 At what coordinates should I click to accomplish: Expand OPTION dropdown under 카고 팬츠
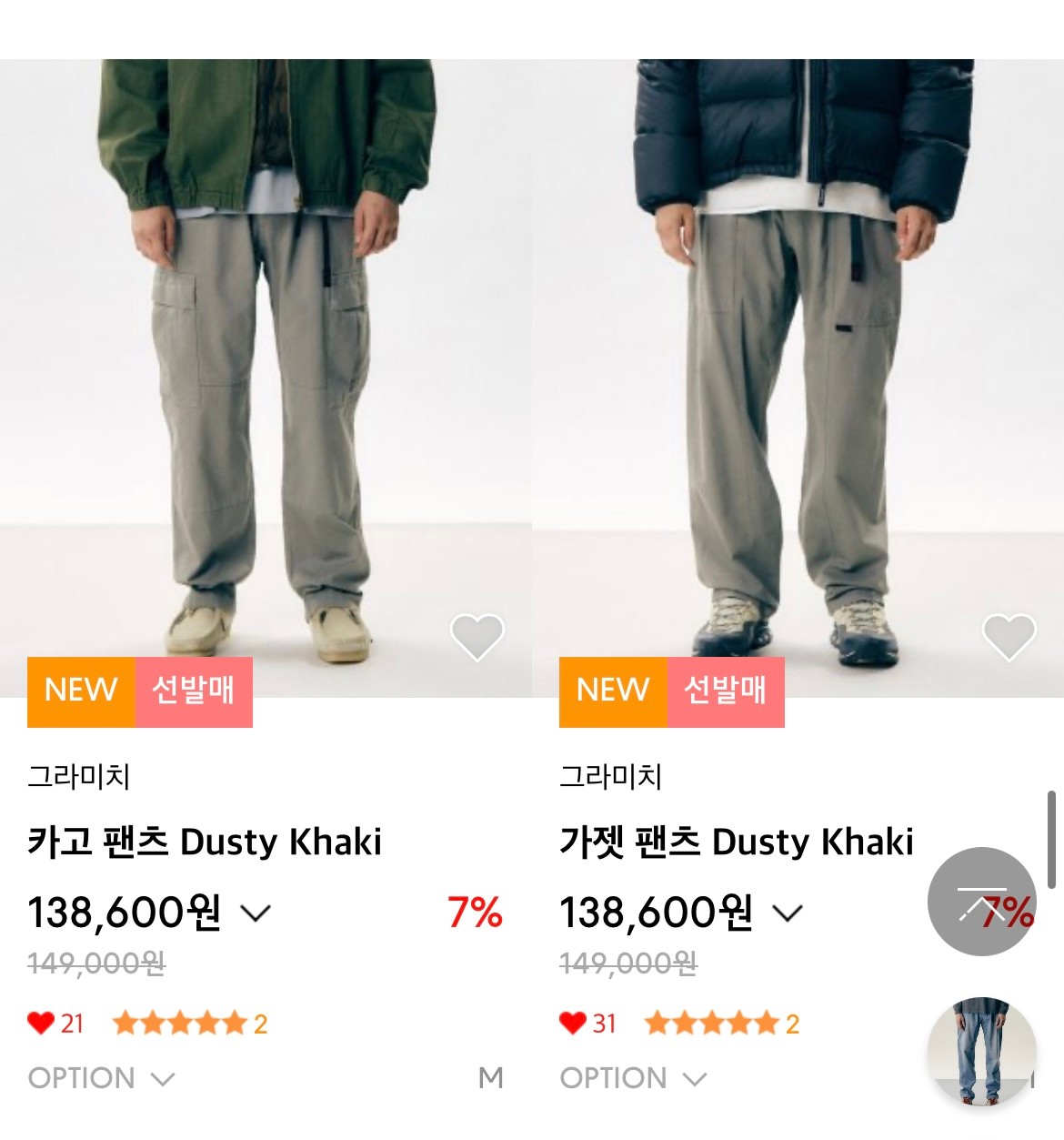(x=101, y=1078)
